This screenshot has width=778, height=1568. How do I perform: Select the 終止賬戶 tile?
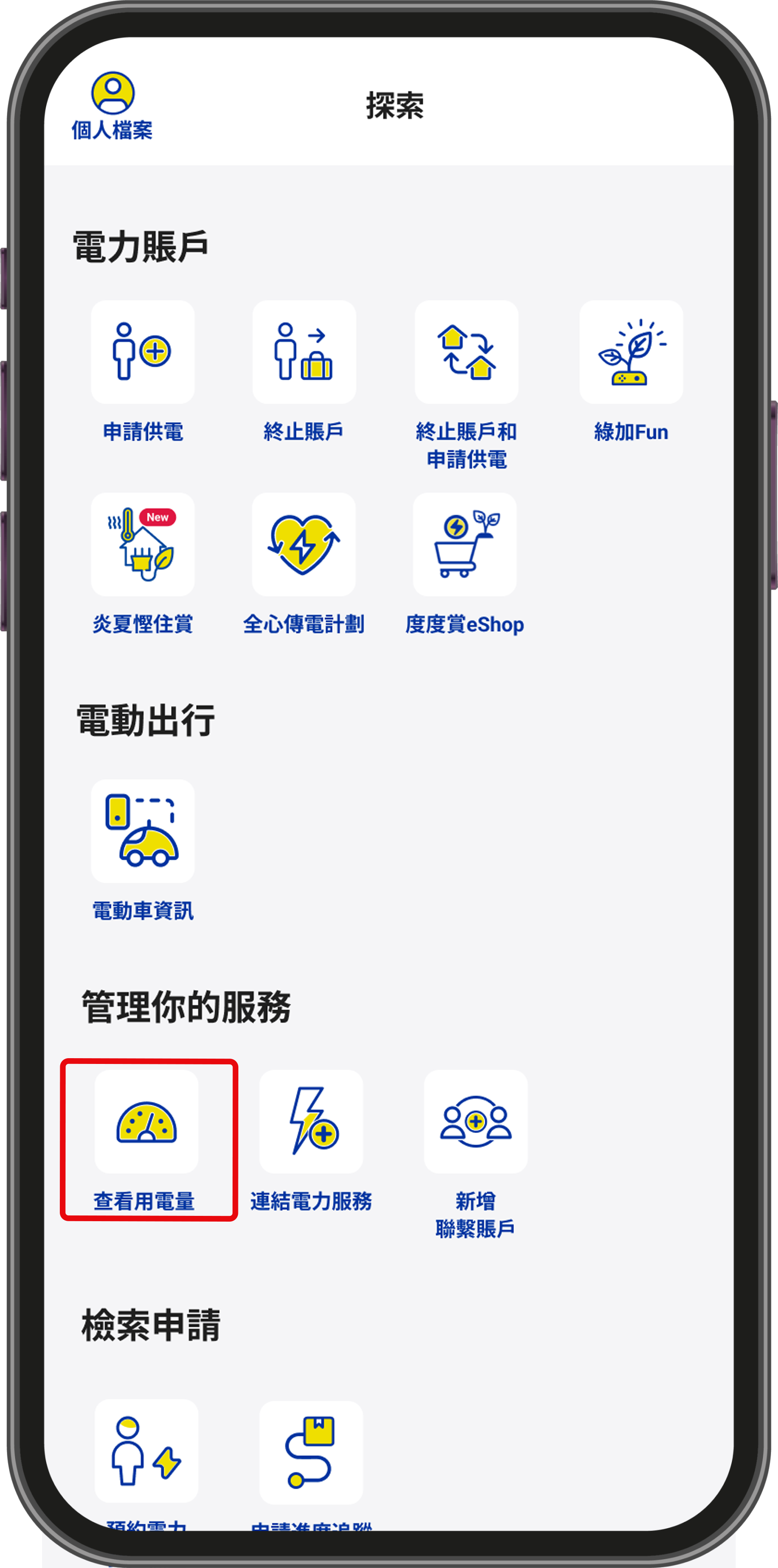pyautogui.click(x=304, y=353)
